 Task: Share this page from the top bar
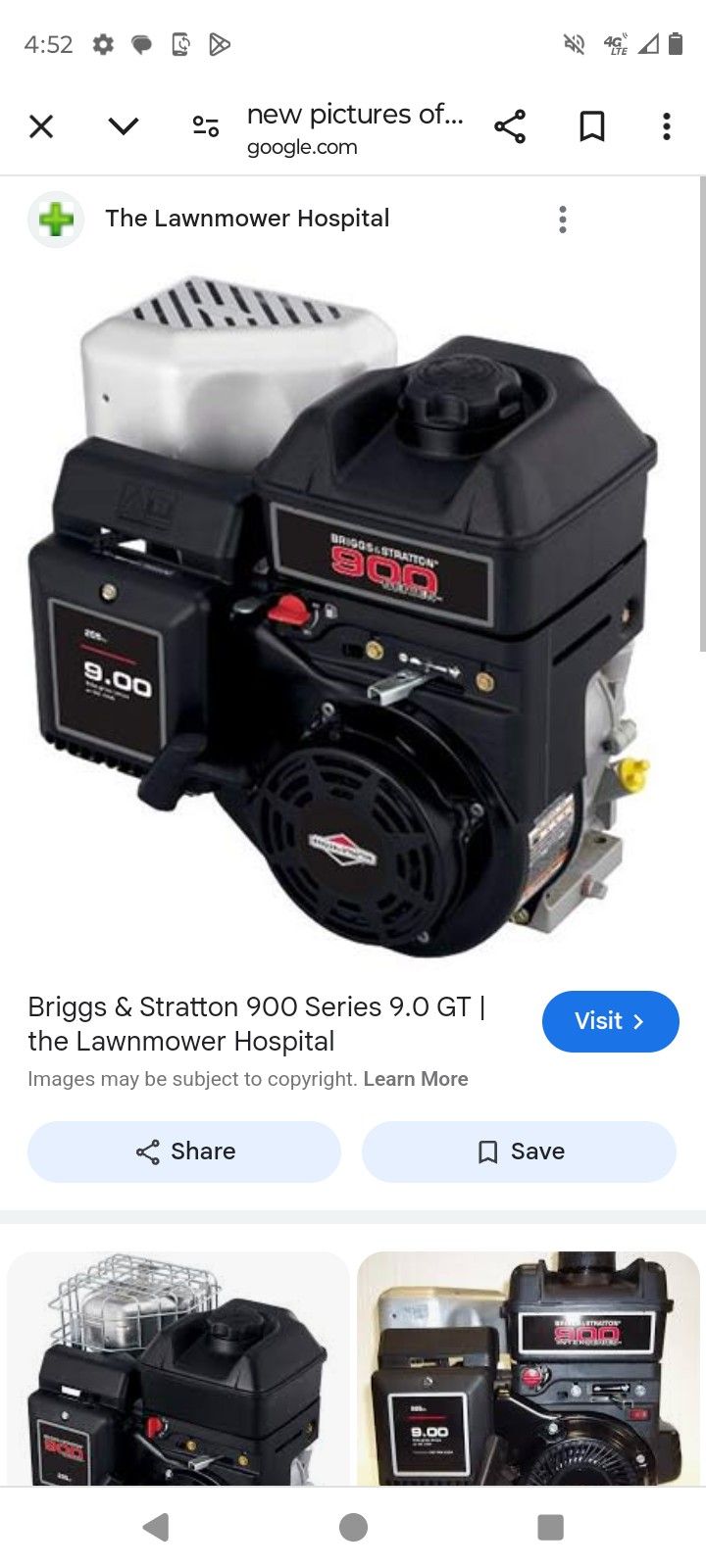(x=510, y=126)
